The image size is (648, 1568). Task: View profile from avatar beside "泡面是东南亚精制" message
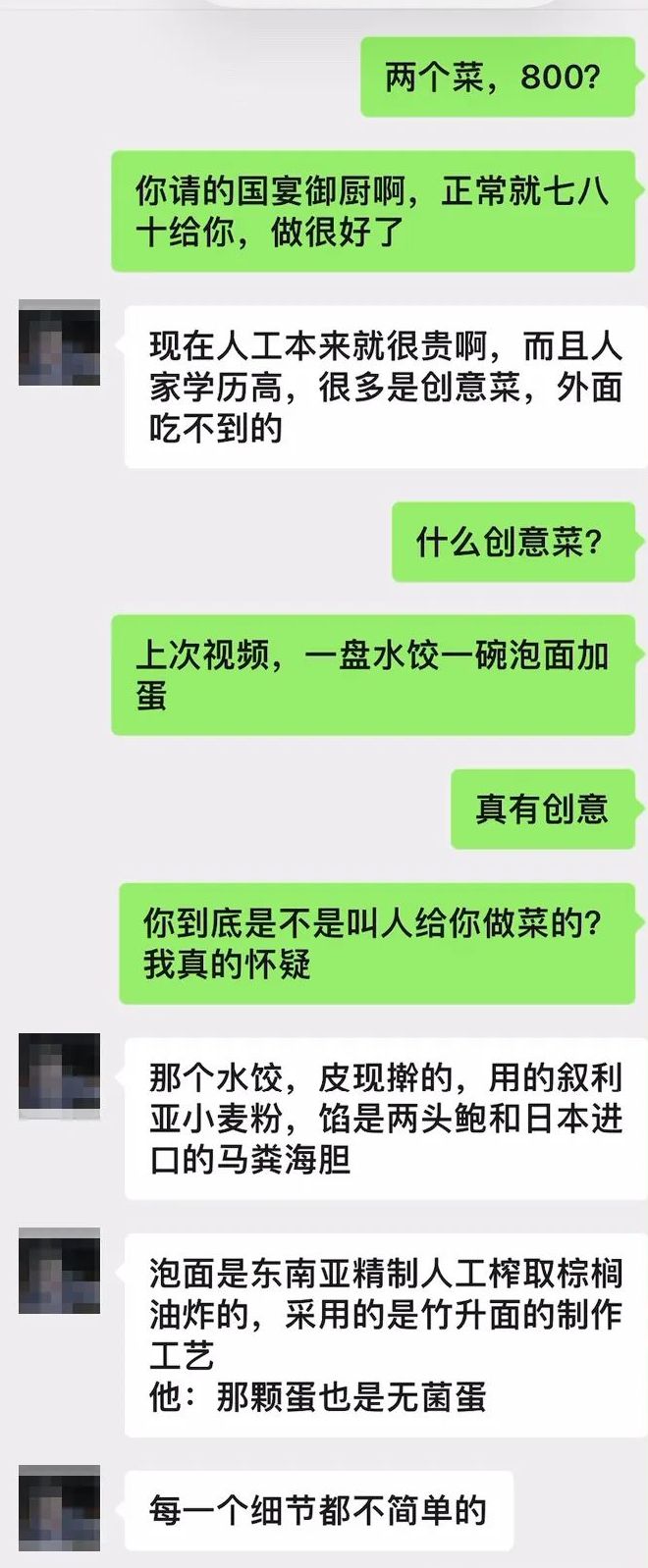click(59, 1270)
